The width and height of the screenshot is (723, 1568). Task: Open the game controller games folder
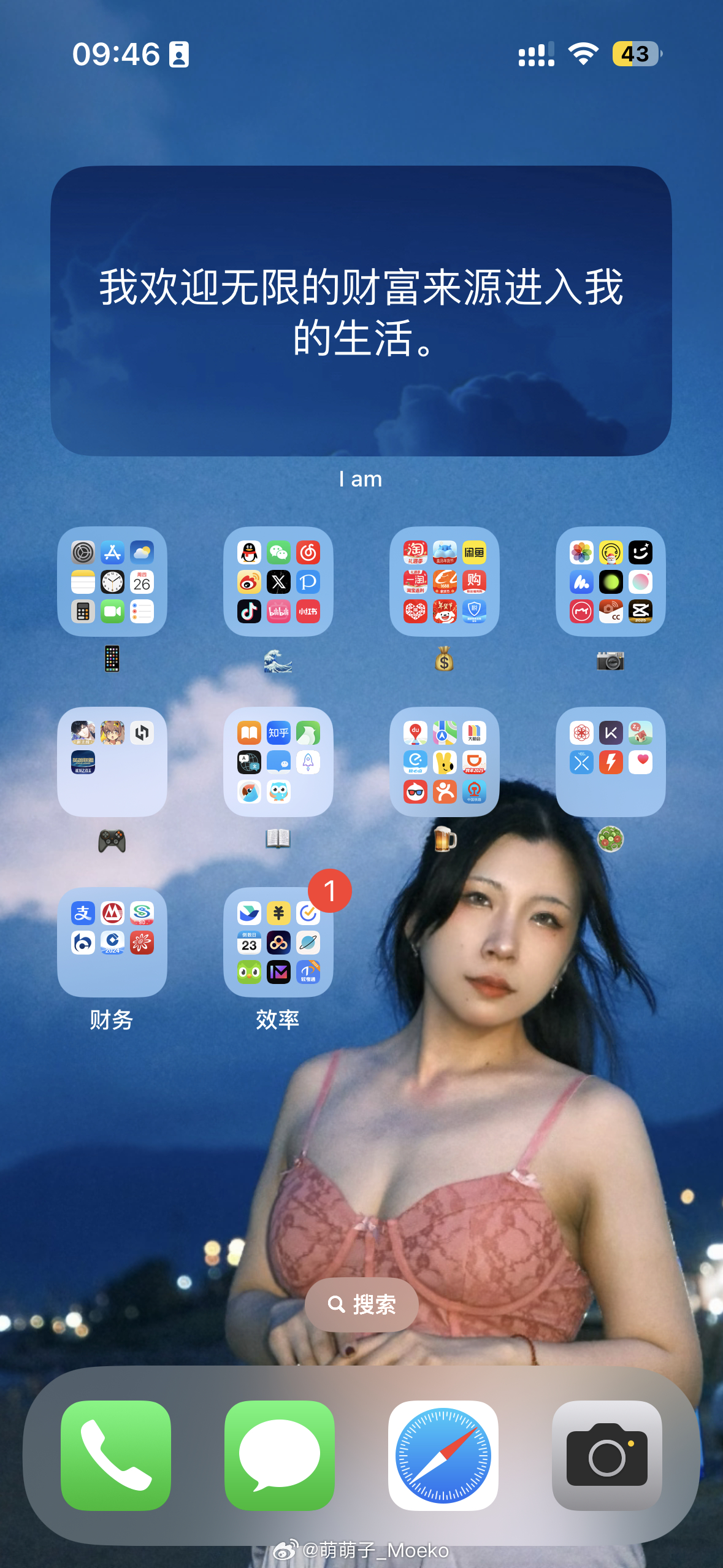tap(112, 762)
